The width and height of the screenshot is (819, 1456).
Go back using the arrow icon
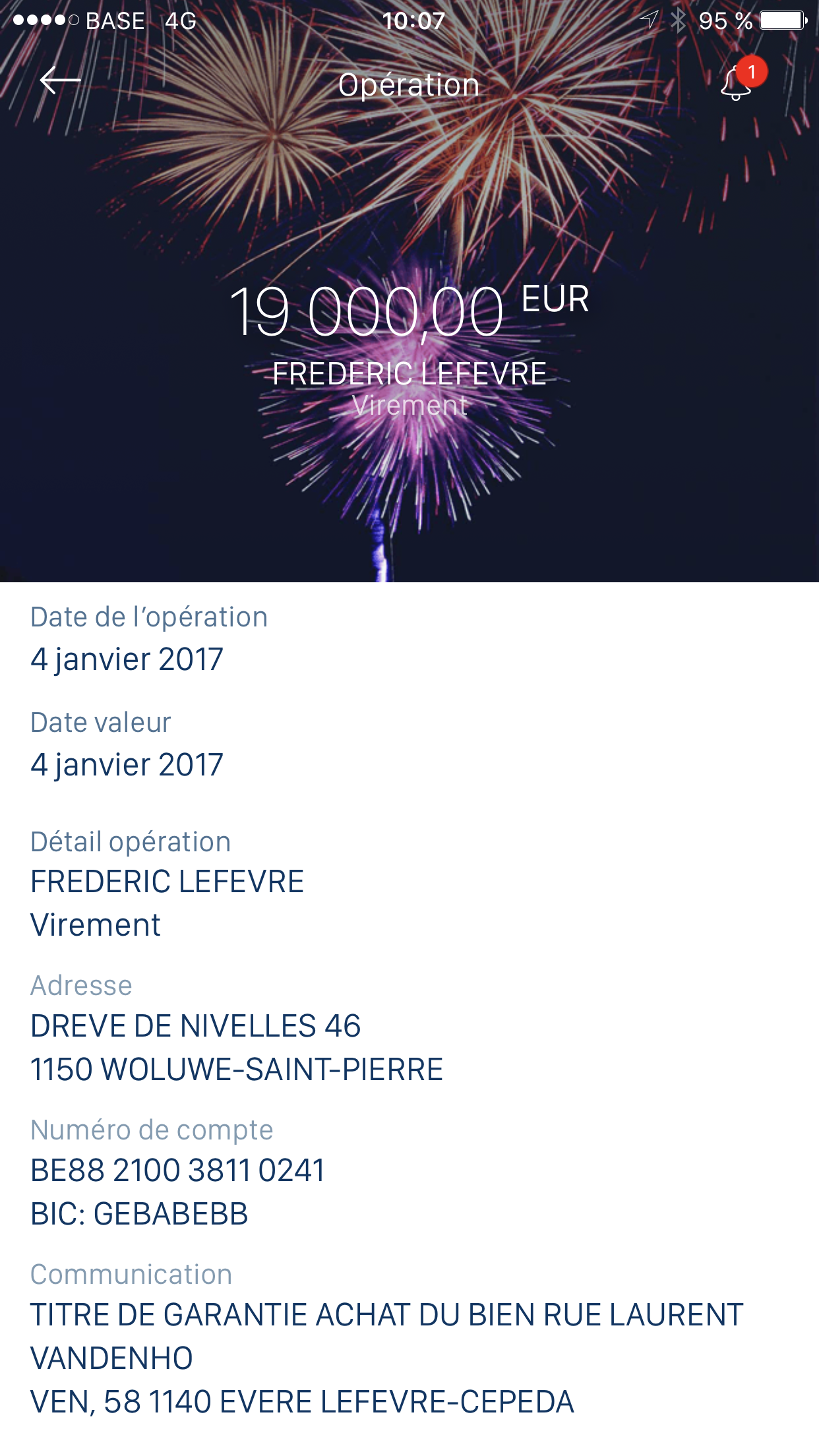tap(59, 82)
